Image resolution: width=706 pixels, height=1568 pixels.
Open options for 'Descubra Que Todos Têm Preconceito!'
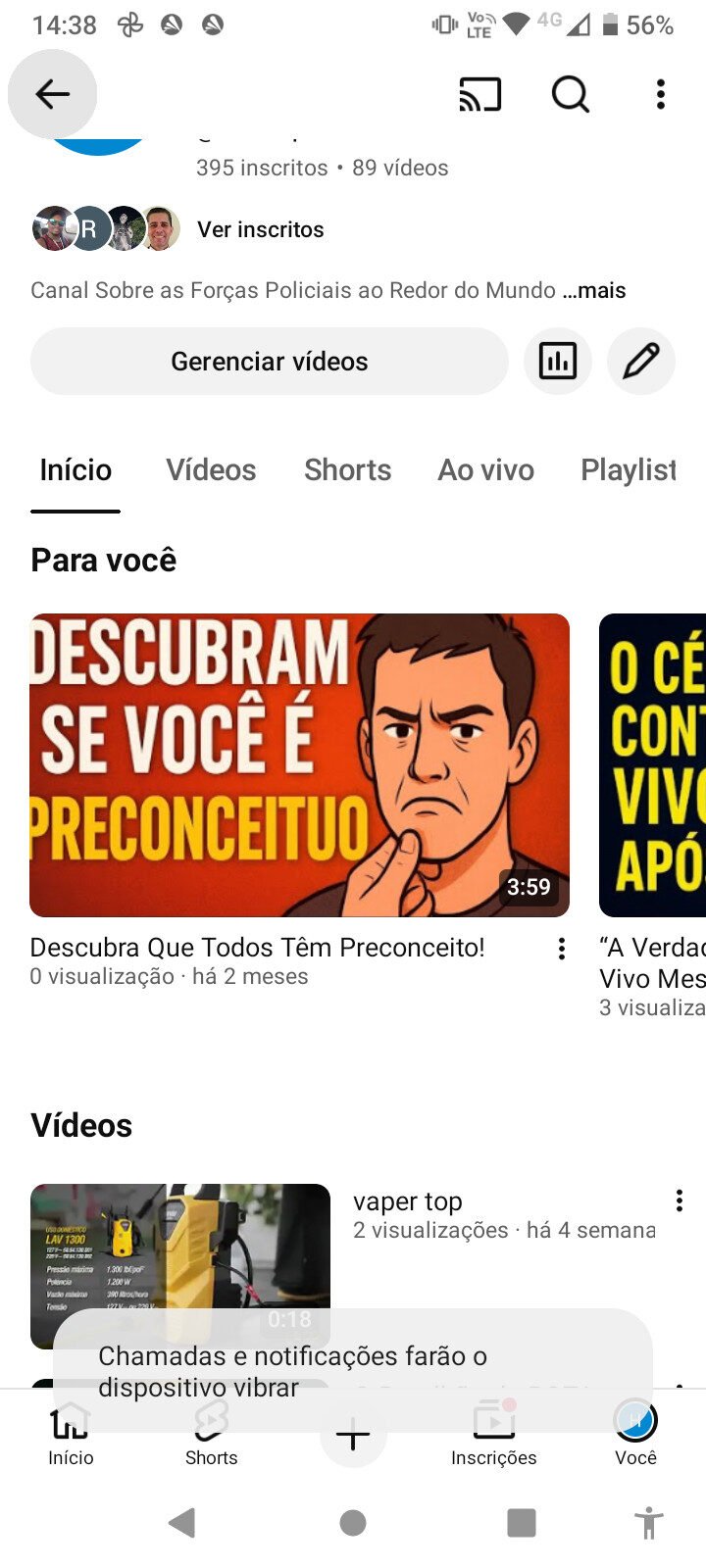coord(561,948)
